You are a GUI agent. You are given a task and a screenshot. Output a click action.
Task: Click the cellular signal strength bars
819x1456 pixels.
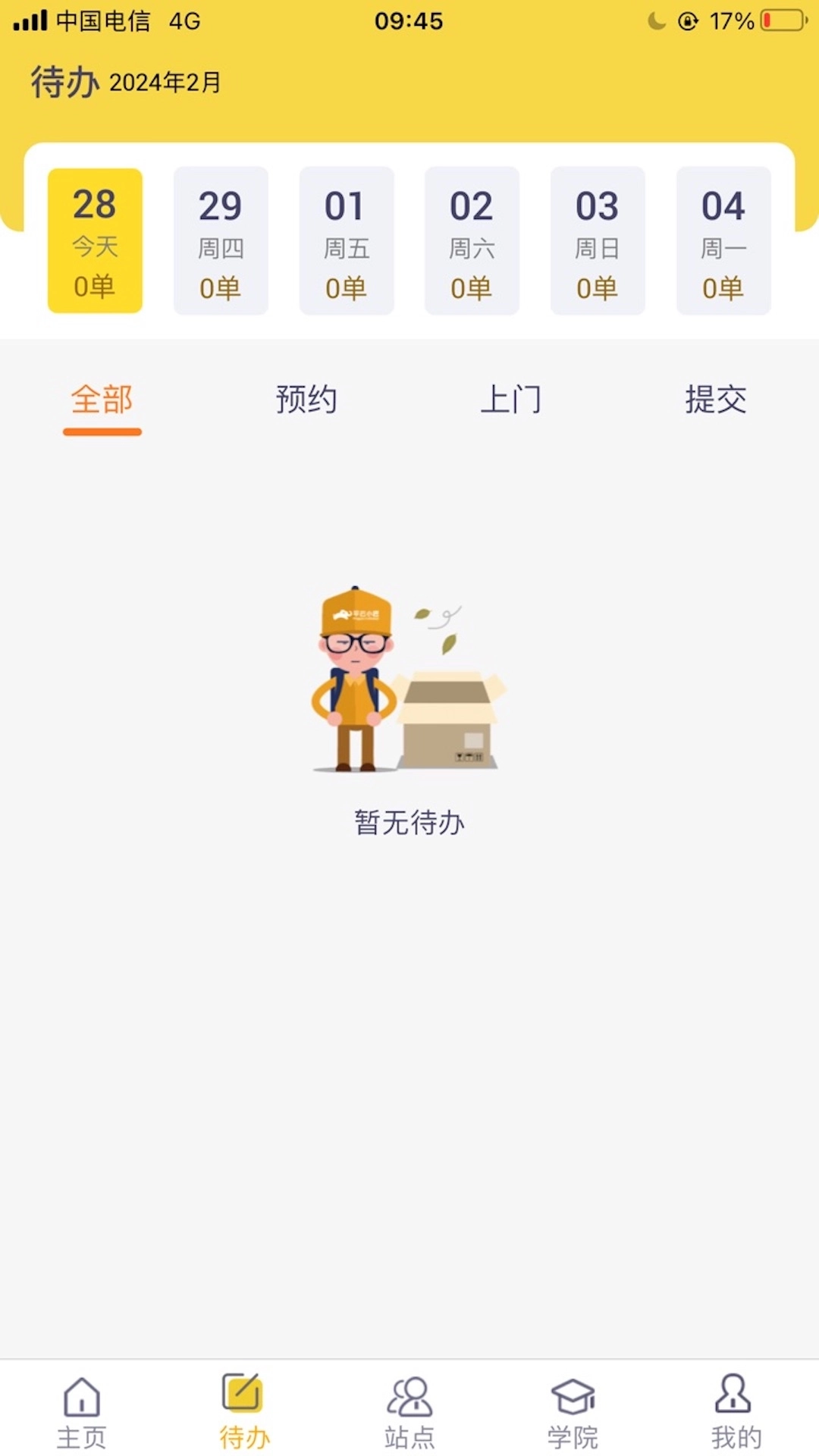pyautogui.click(x=30, y=21)
